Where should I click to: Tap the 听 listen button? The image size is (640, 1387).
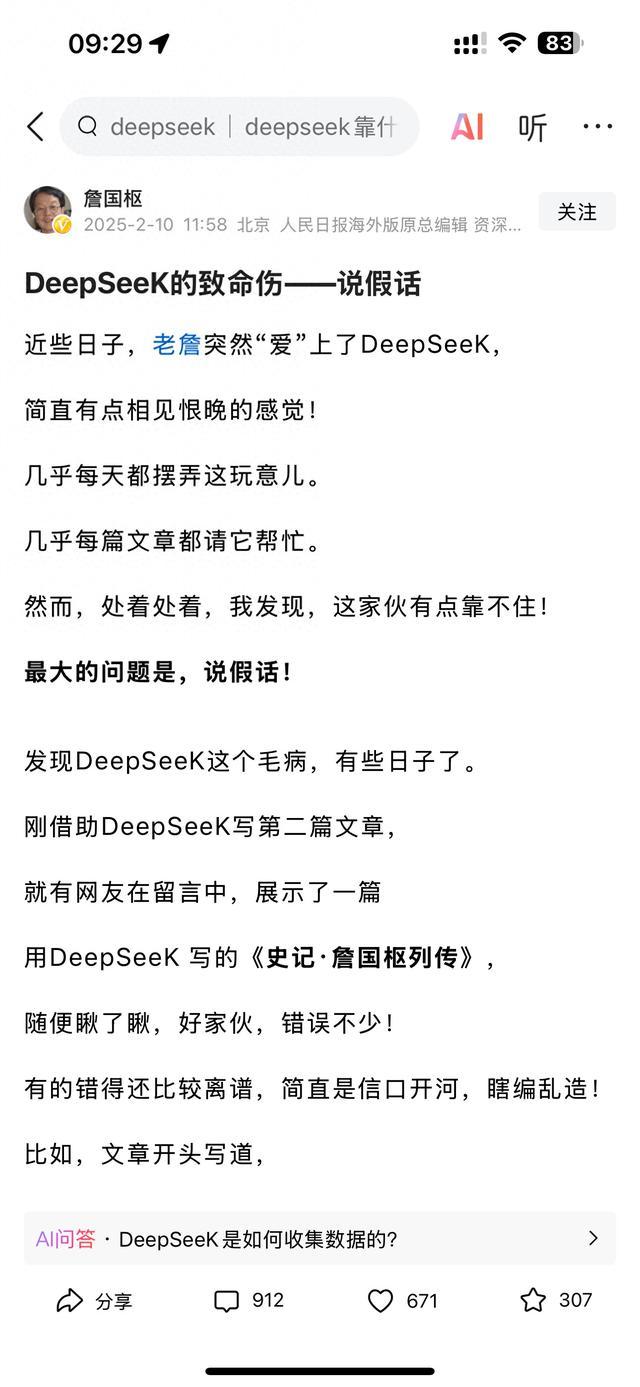coord(533,127)
